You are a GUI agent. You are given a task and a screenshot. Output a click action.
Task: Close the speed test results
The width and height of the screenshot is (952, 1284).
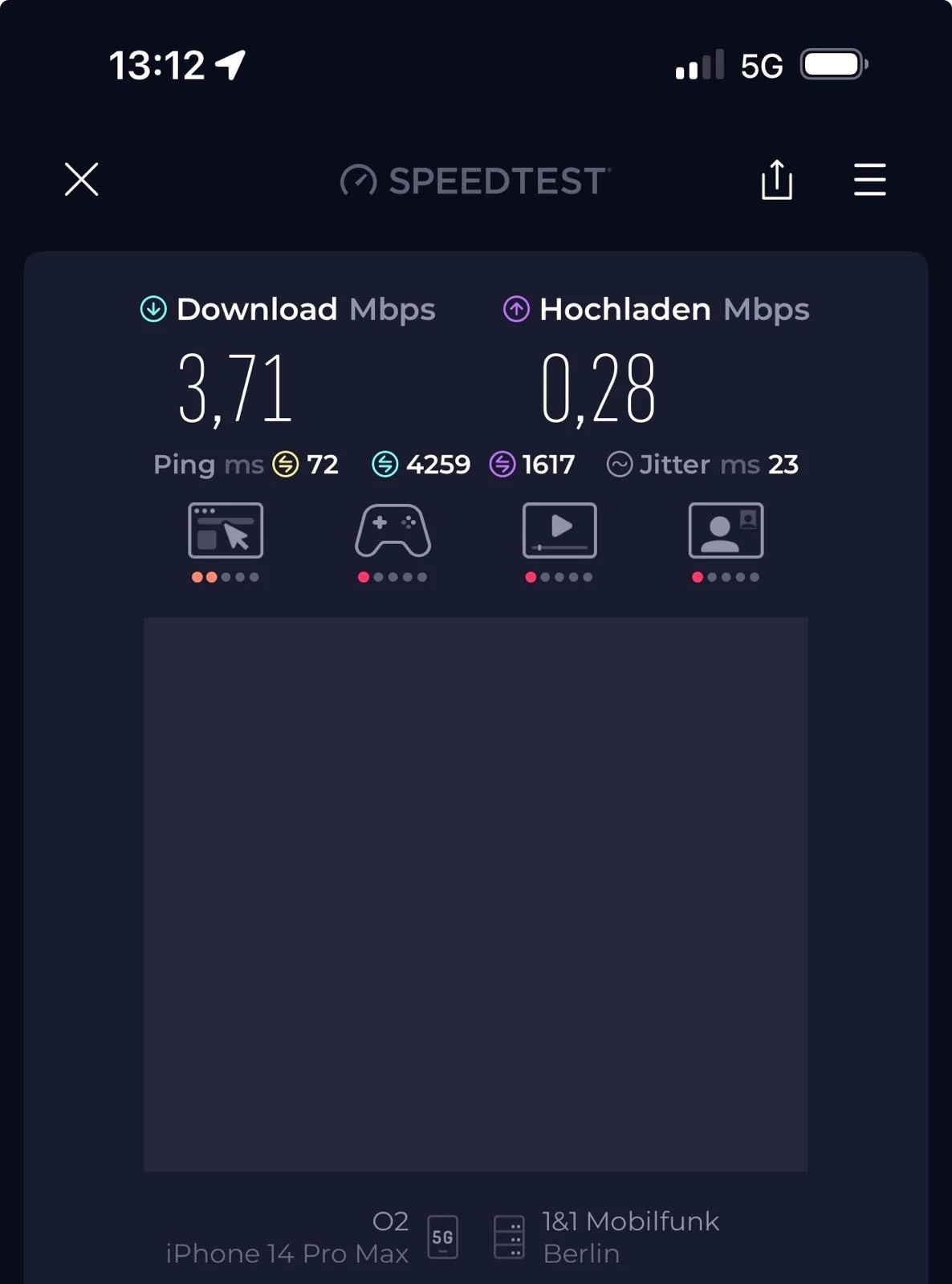(81, 179)
